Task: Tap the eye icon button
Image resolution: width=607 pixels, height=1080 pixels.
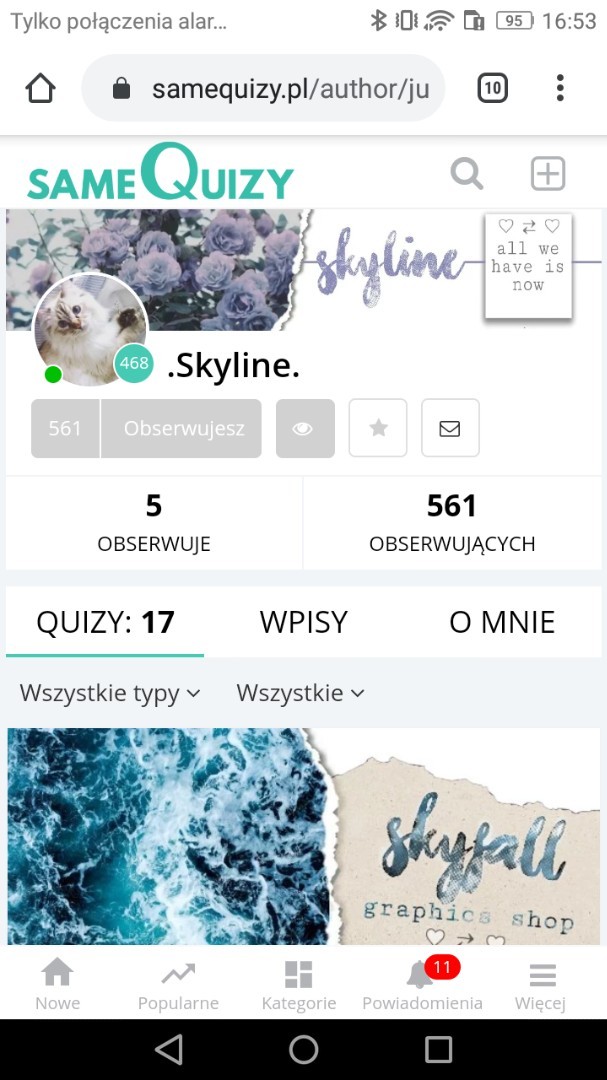Action: coord(304,428)
